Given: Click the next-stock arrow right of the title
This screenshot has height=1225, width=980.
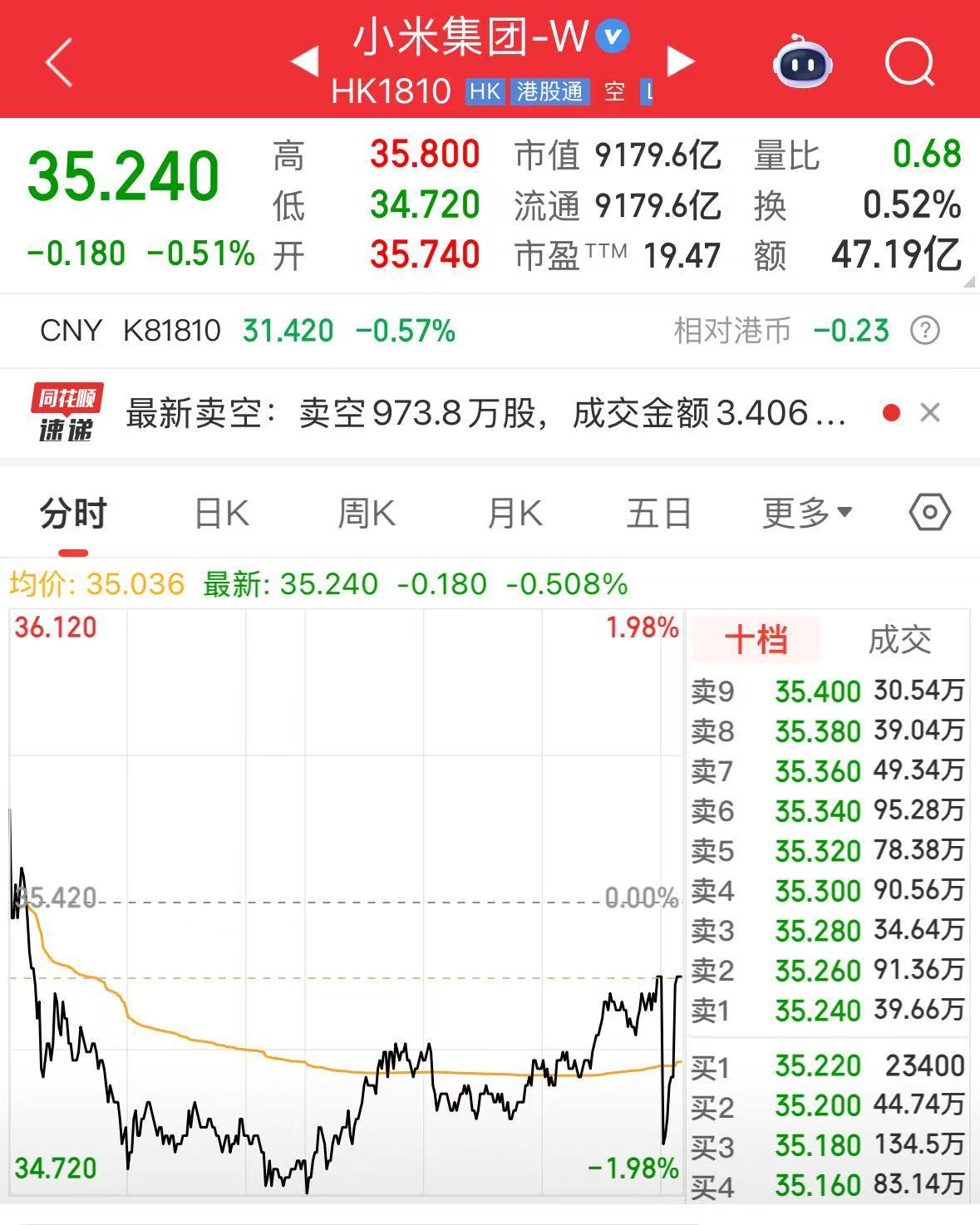Looking at the screenshot, I should click(681, 61).
